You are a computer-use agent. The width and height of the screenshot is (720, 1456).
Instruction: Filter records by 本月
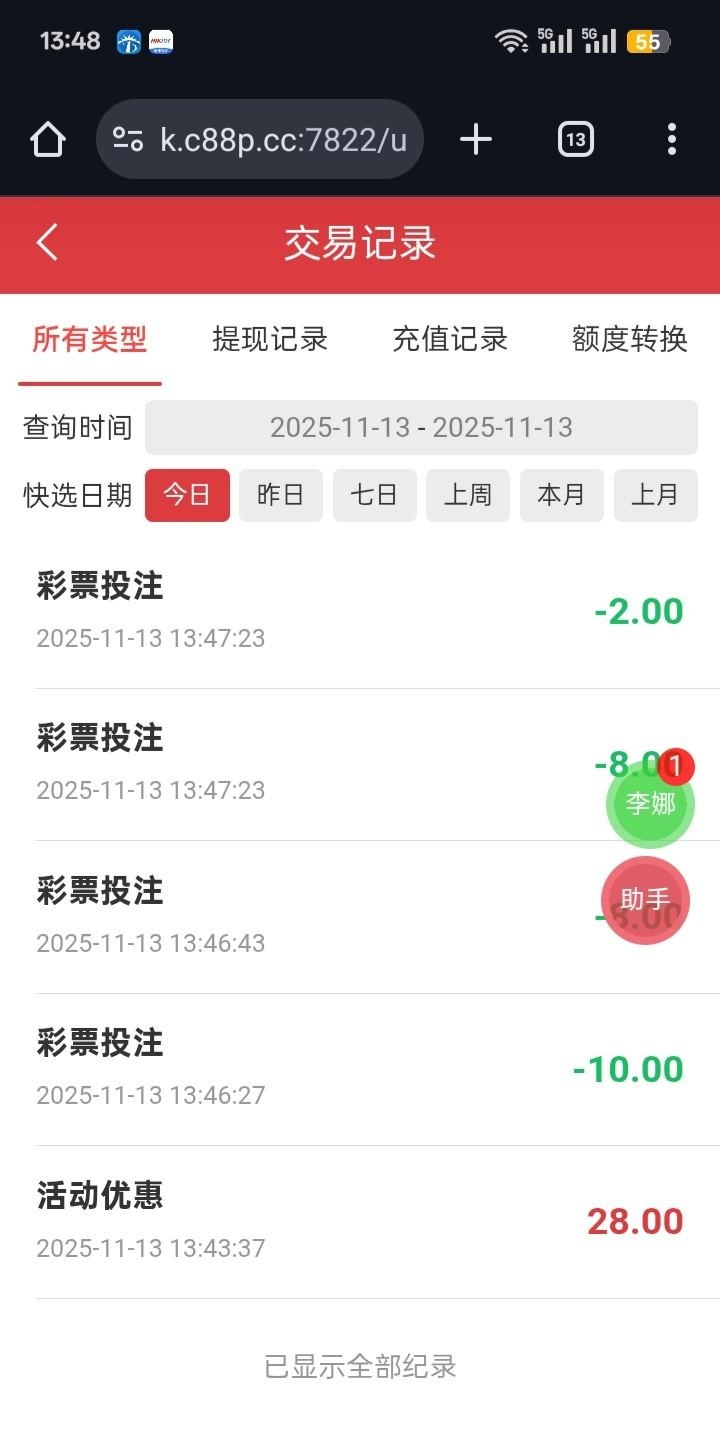[561, 495]
